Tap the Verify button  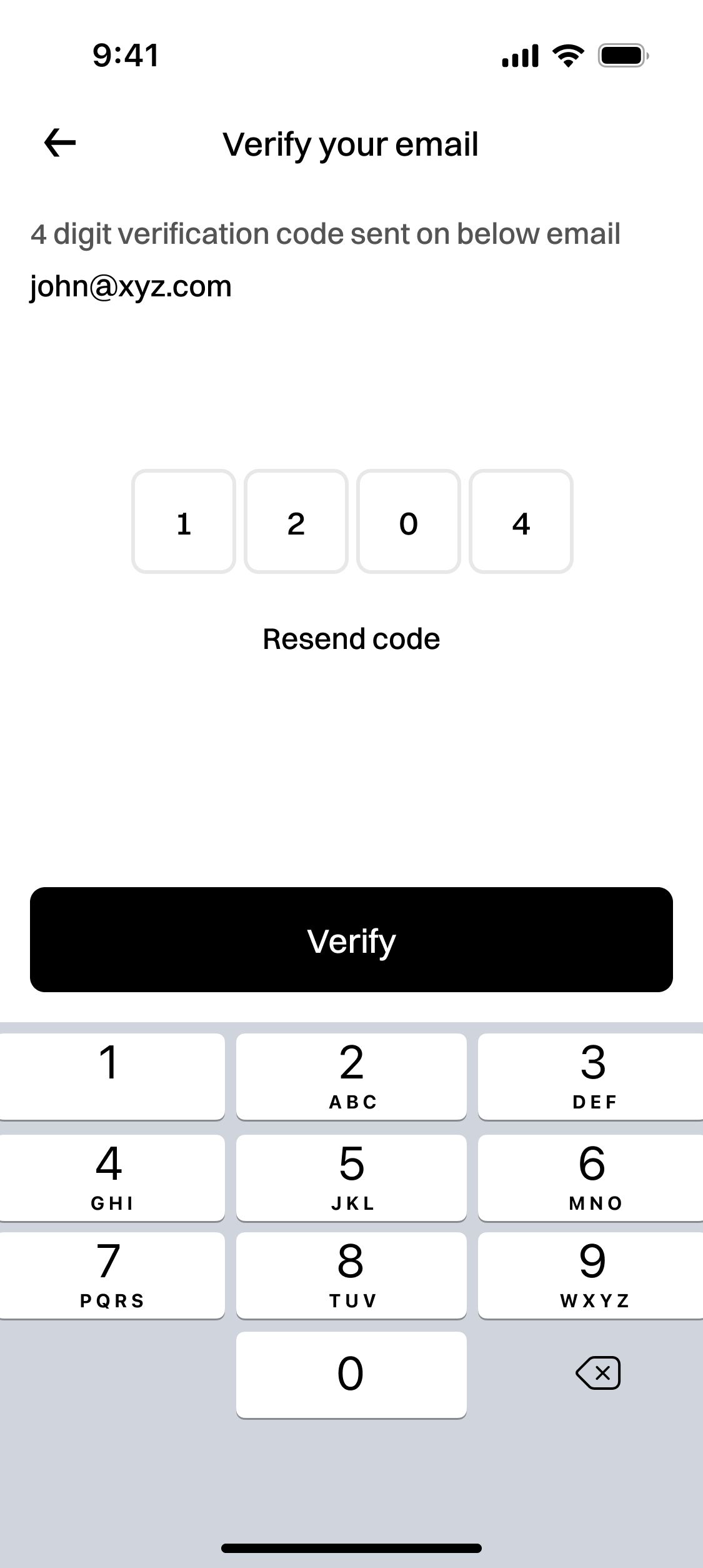tap(351, 940)
